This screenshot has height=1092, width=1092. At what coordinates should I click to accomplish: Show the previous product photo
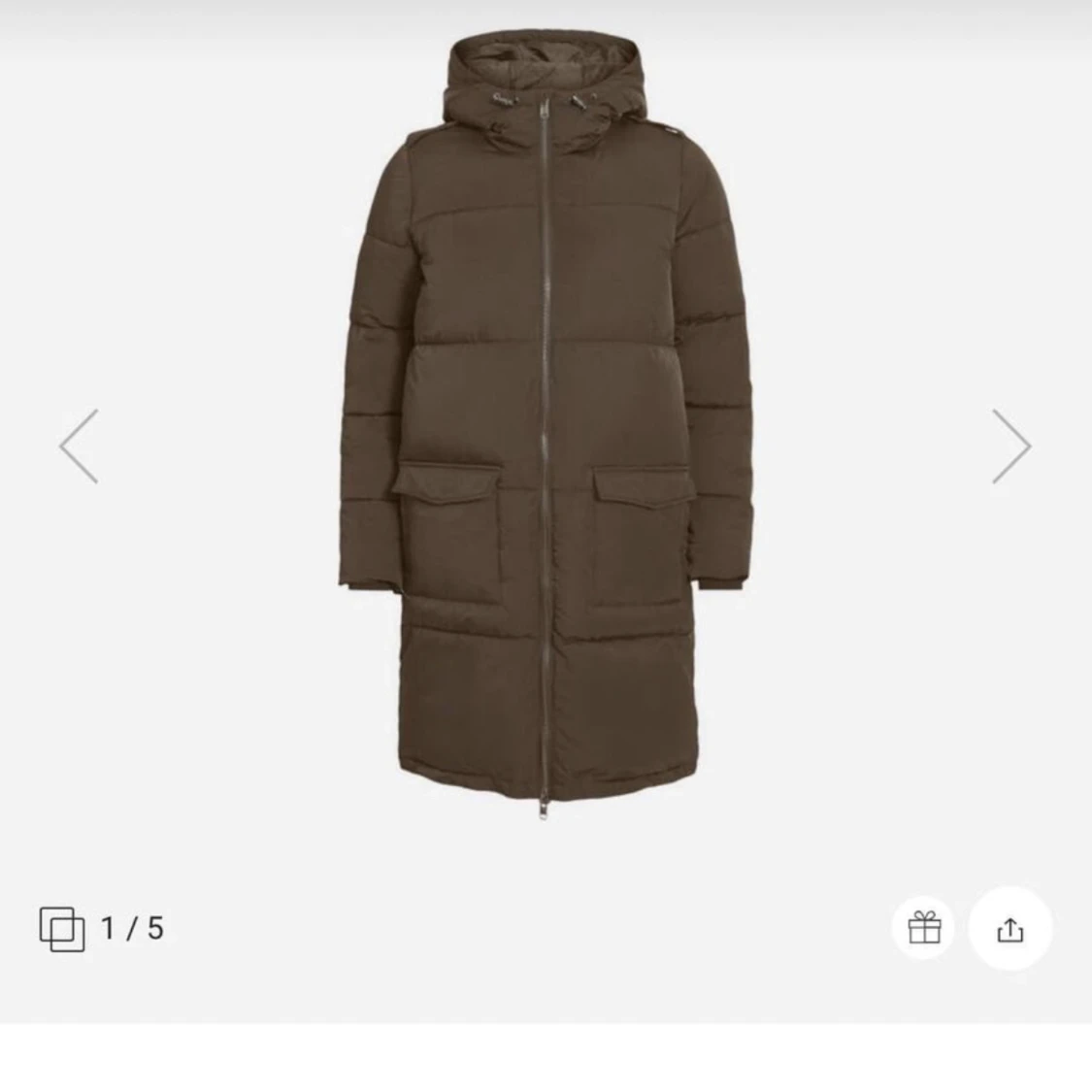[x=80, y=446]
